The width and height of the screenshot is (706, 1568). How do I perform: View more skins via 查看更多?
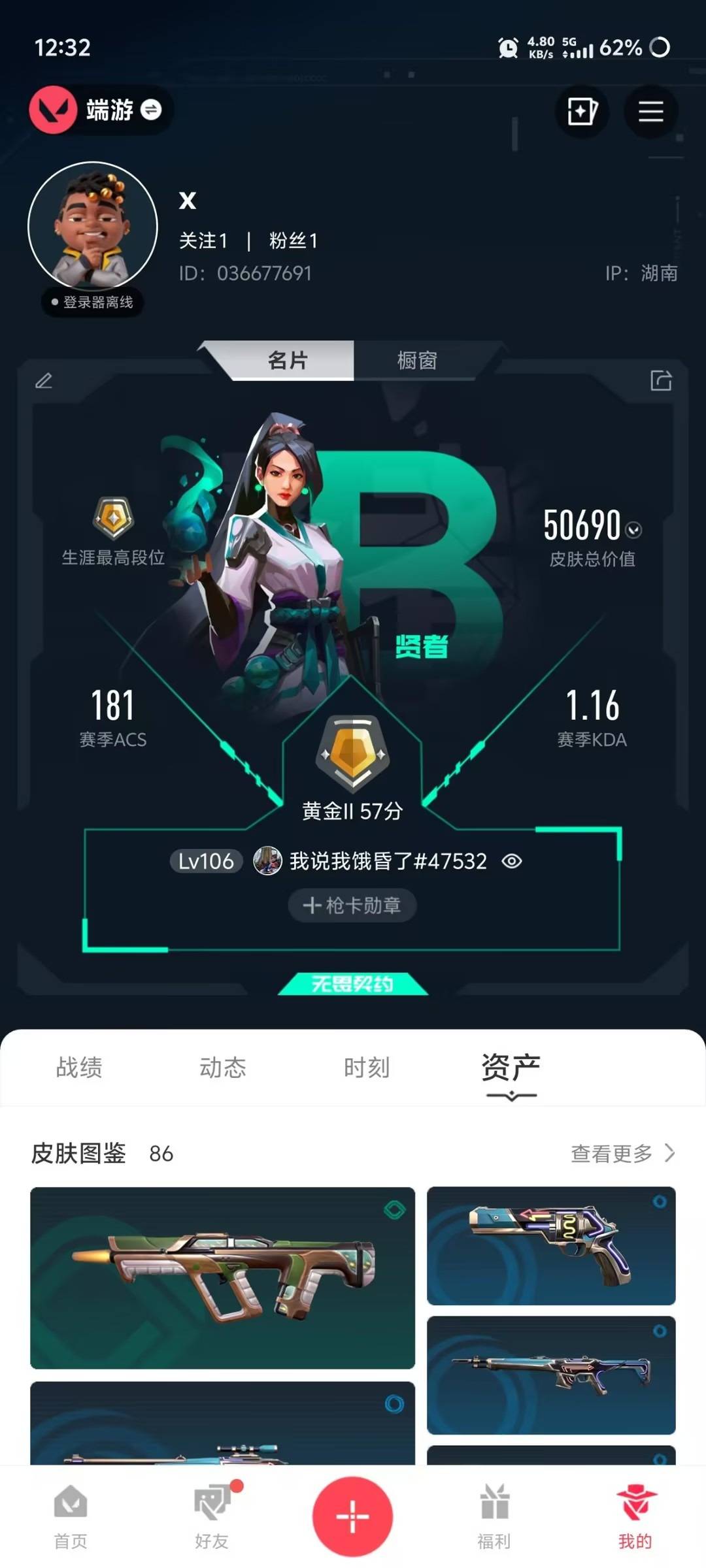click(623, 1153)
